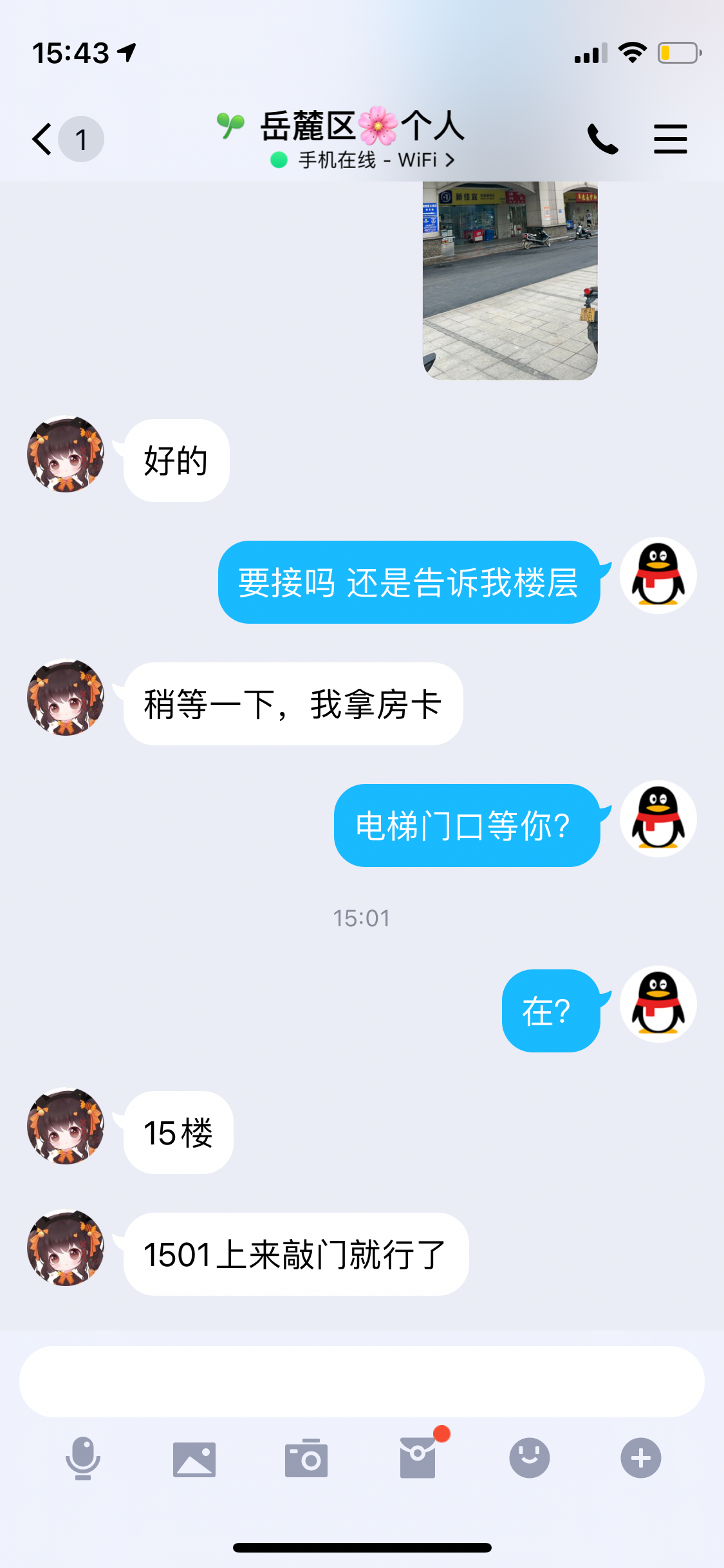Open the red envelope icon with notification dot
Image resolution: width=724 pixels, height=1568 pixels.
coord(418,1459)
